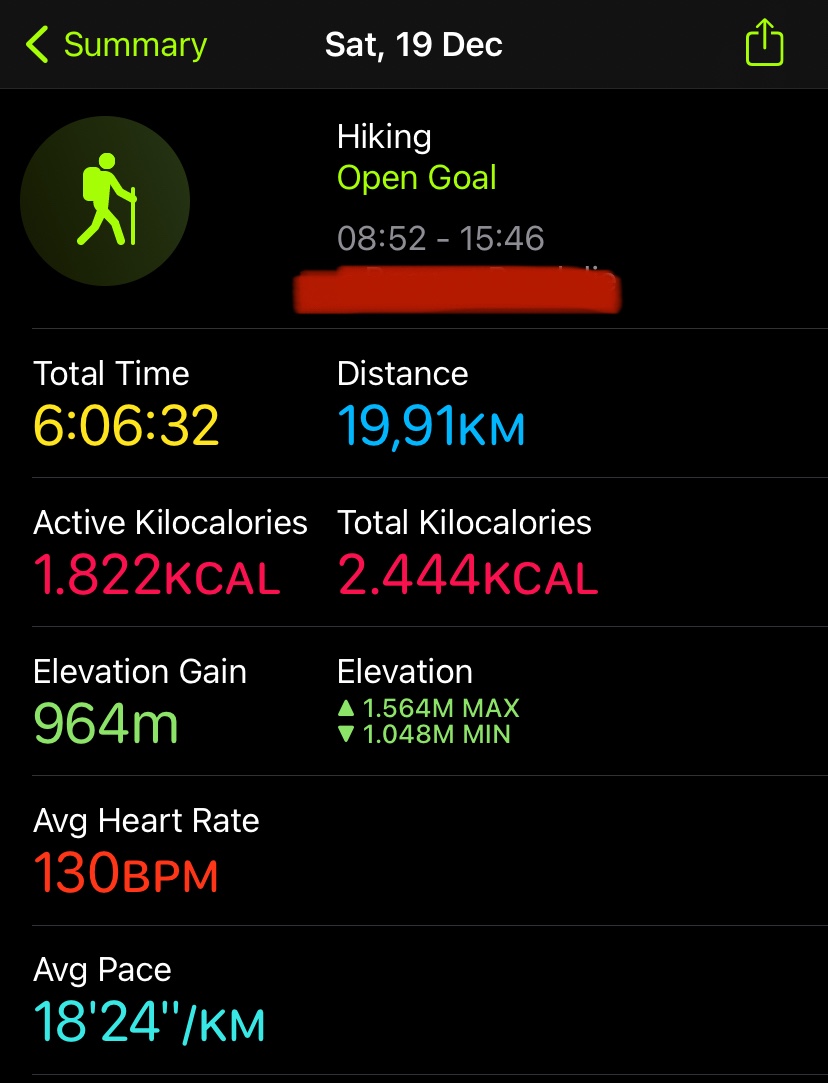
Task: Select the Elevation Gain value 964m
Action: coord(104,726)
